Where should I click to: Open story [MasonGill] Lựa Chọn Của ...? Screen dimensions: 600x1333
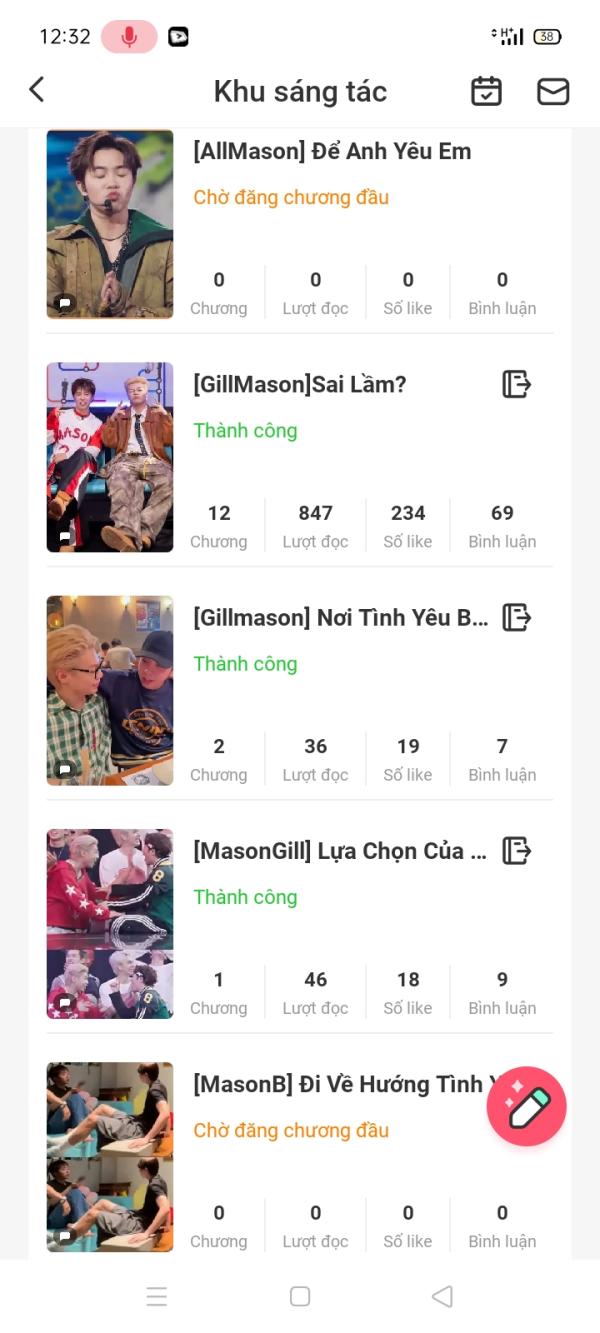340,851
